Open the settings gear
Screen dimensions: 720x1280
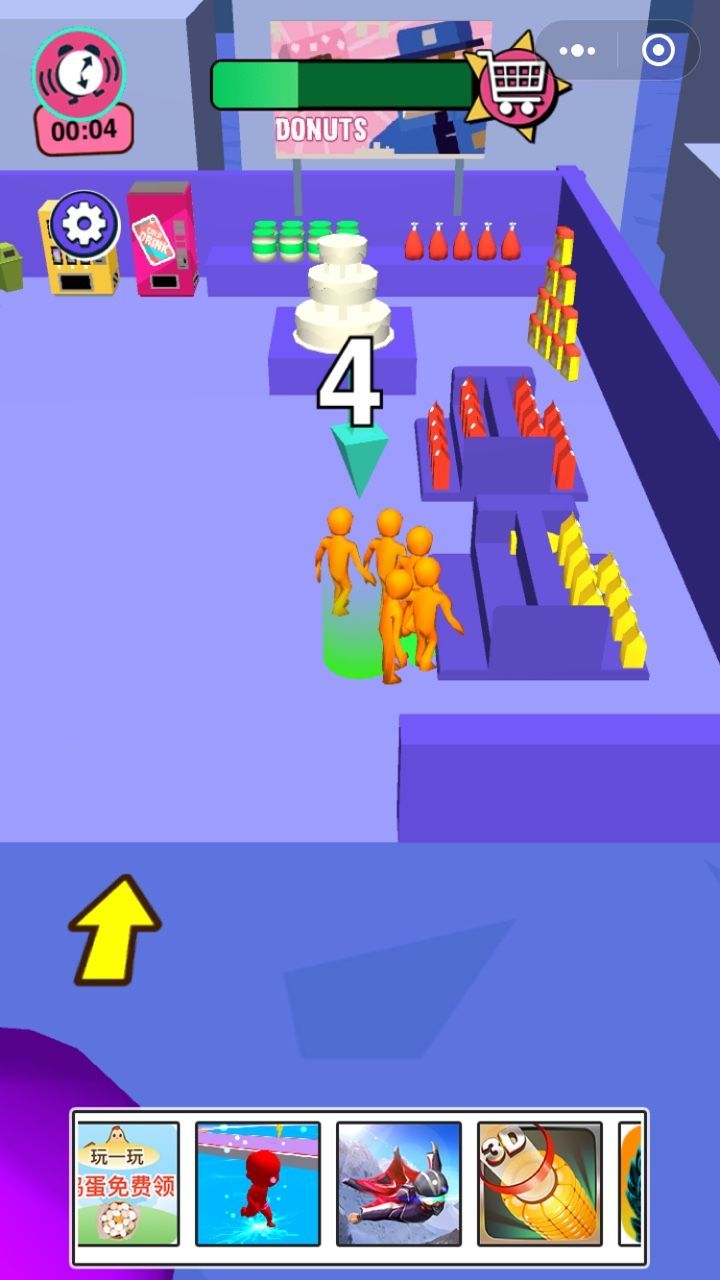click(84, 225)
